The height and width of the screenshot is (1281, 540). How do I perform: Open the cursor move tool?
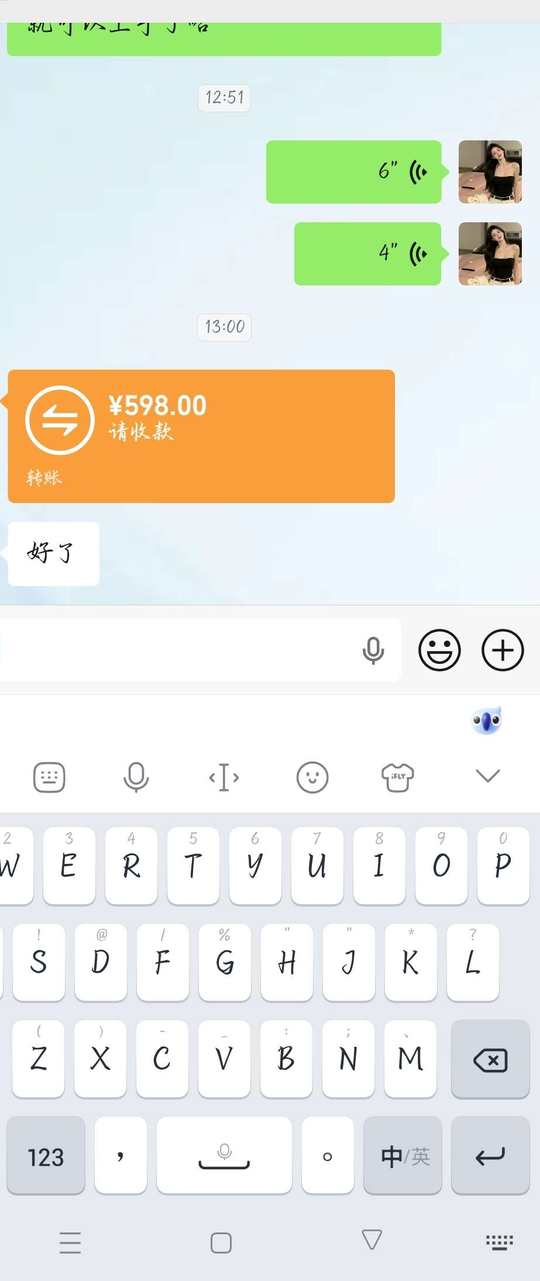(223, 776)
